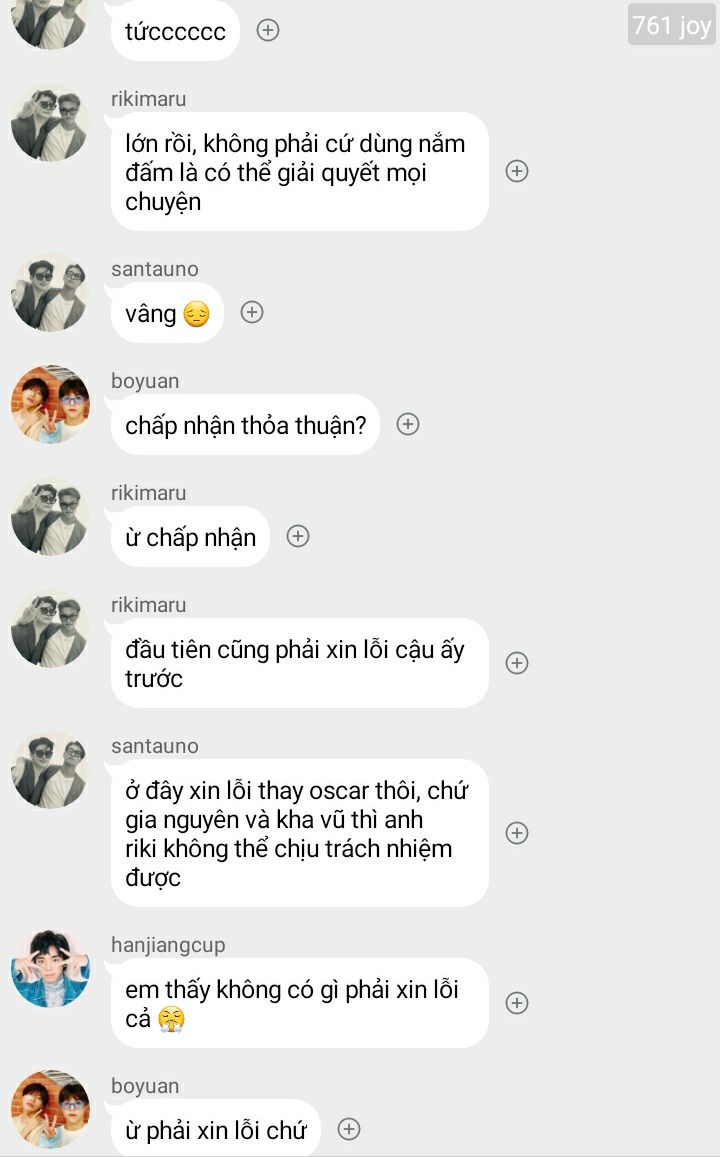This screenshot has width=720, height=1157.
Task: React to rikimaru's "lớn rồi" message
Action: click(x=516, y=171)
